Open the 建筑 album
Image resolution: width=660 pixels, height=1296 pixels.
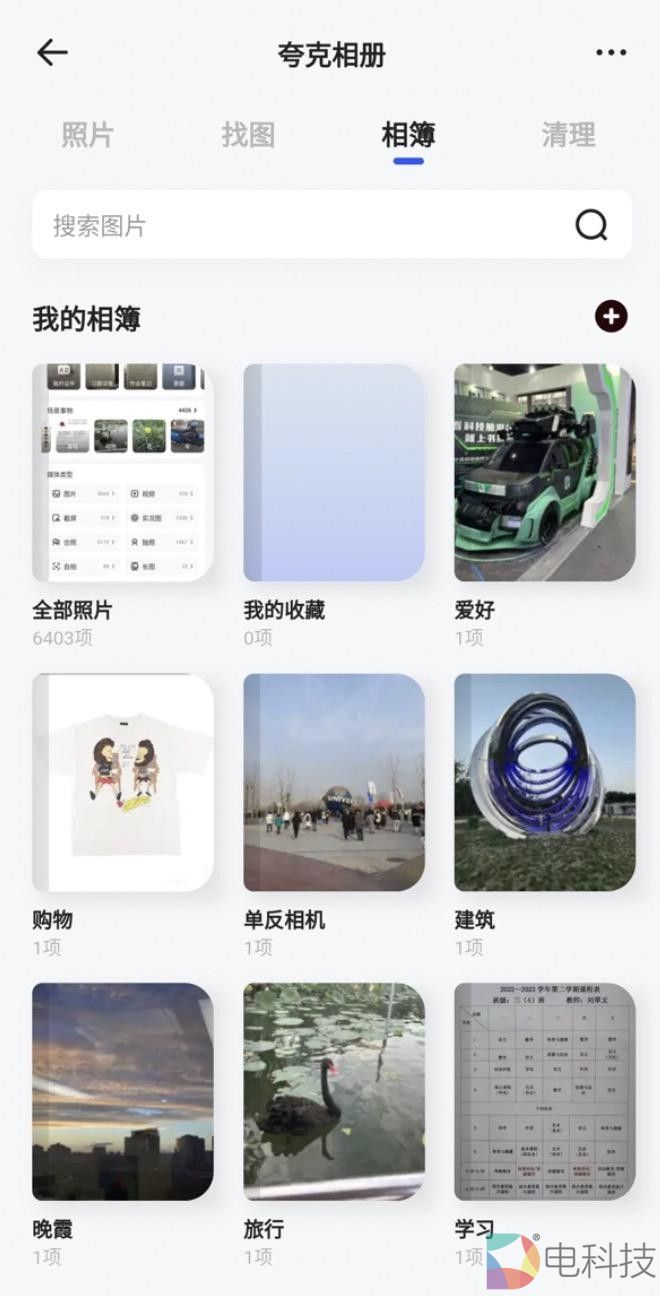click(x=545, y=782)
